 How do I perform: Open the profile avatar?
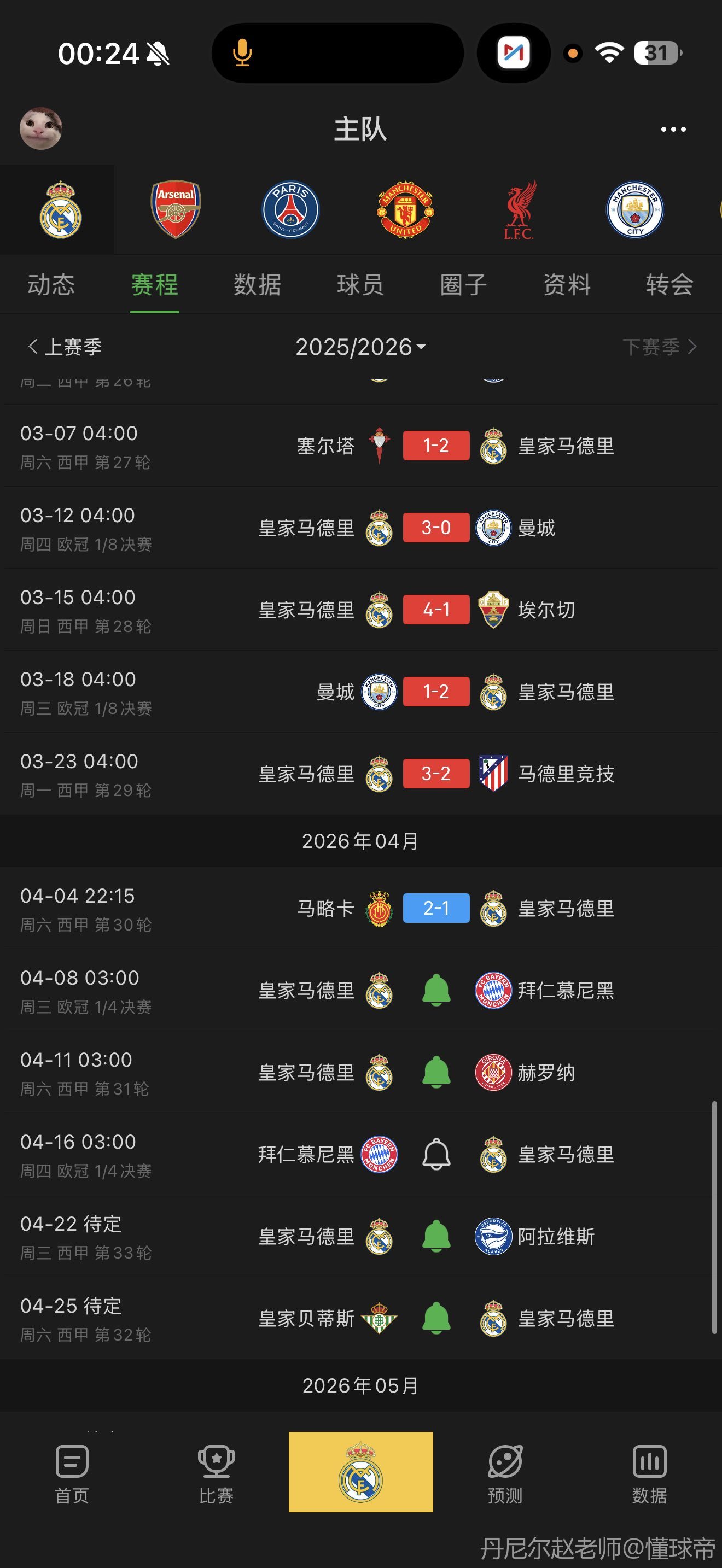click(x=41, y=128)
